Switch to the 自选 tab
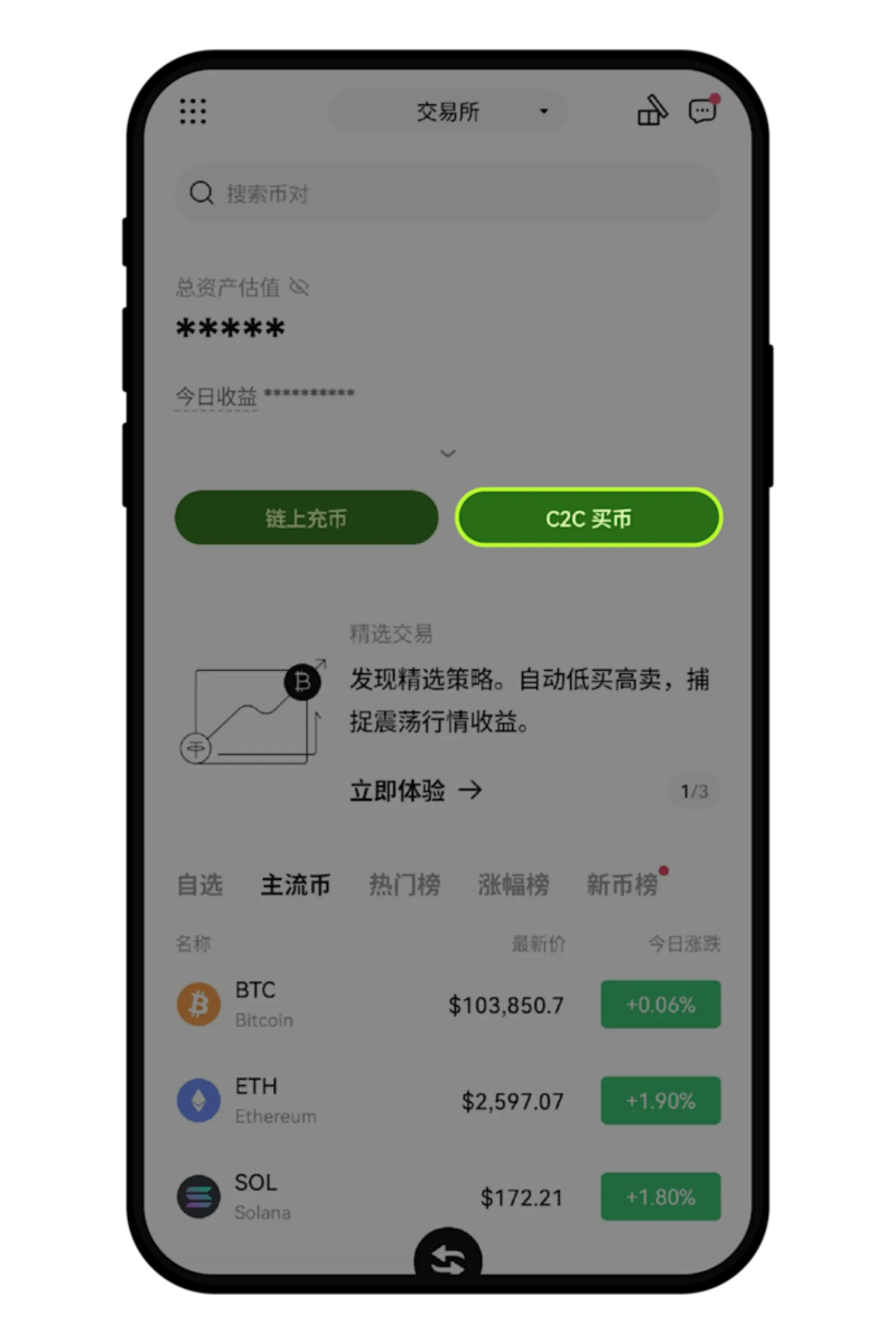Screen dimensions: 896x1344 199,885
